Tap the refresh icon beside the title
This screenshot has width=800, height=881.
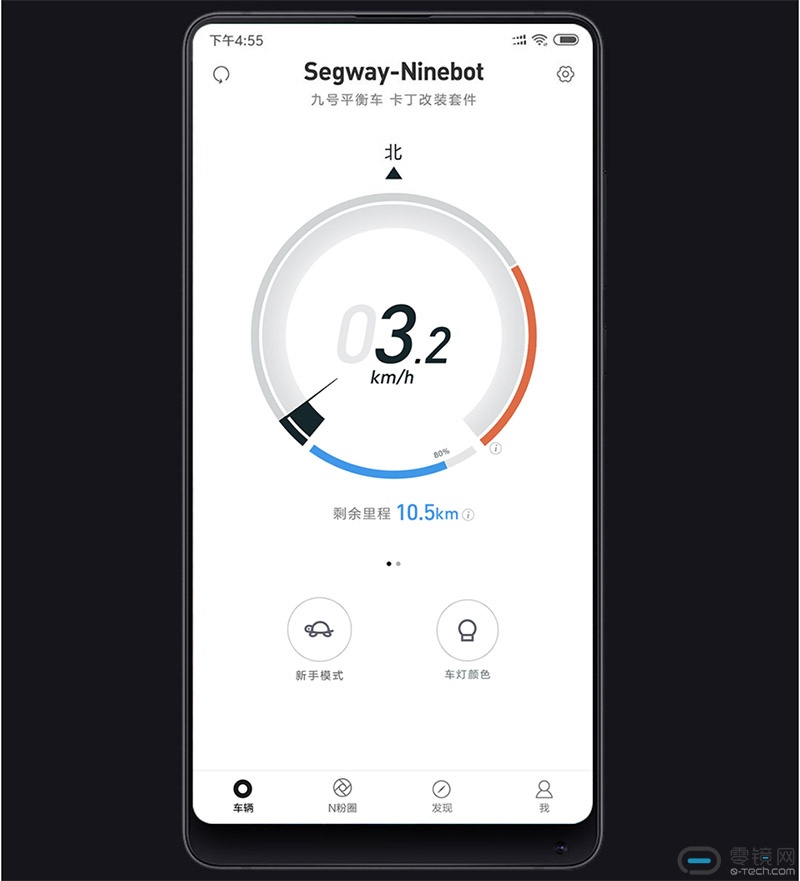[222, 74]
